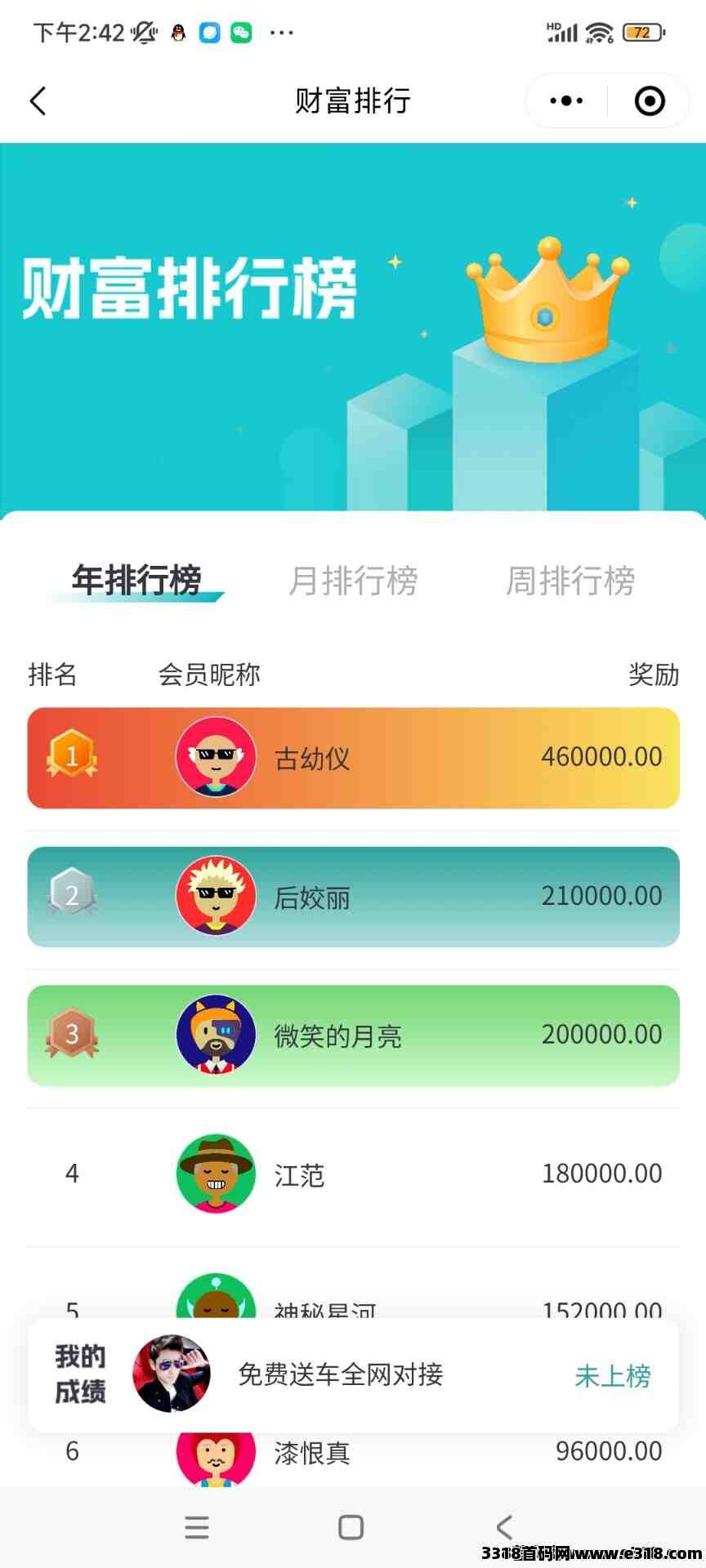Switch to the 周排行榜 tab
706x1568 pixels.
tap(570, 581)
